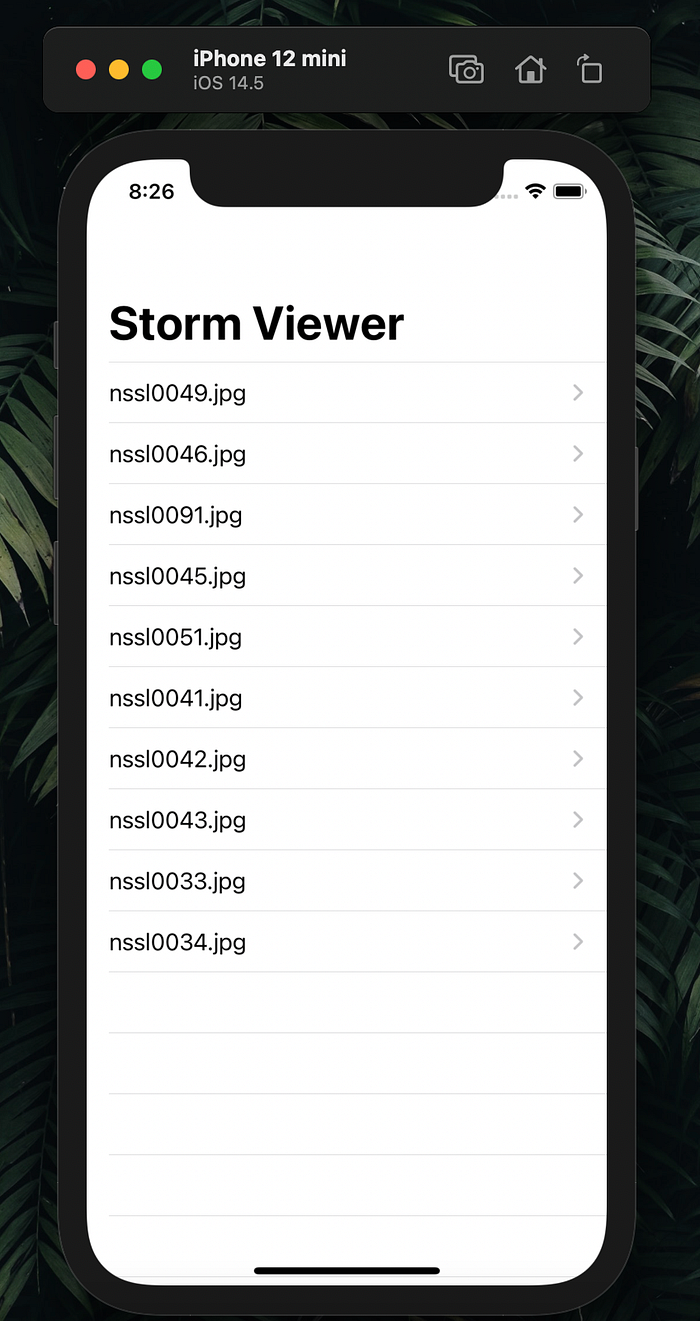This screenshot has height=1321, width=700.
Task: Select the nssl0091.jpg entry
Action: coord(347,515)
